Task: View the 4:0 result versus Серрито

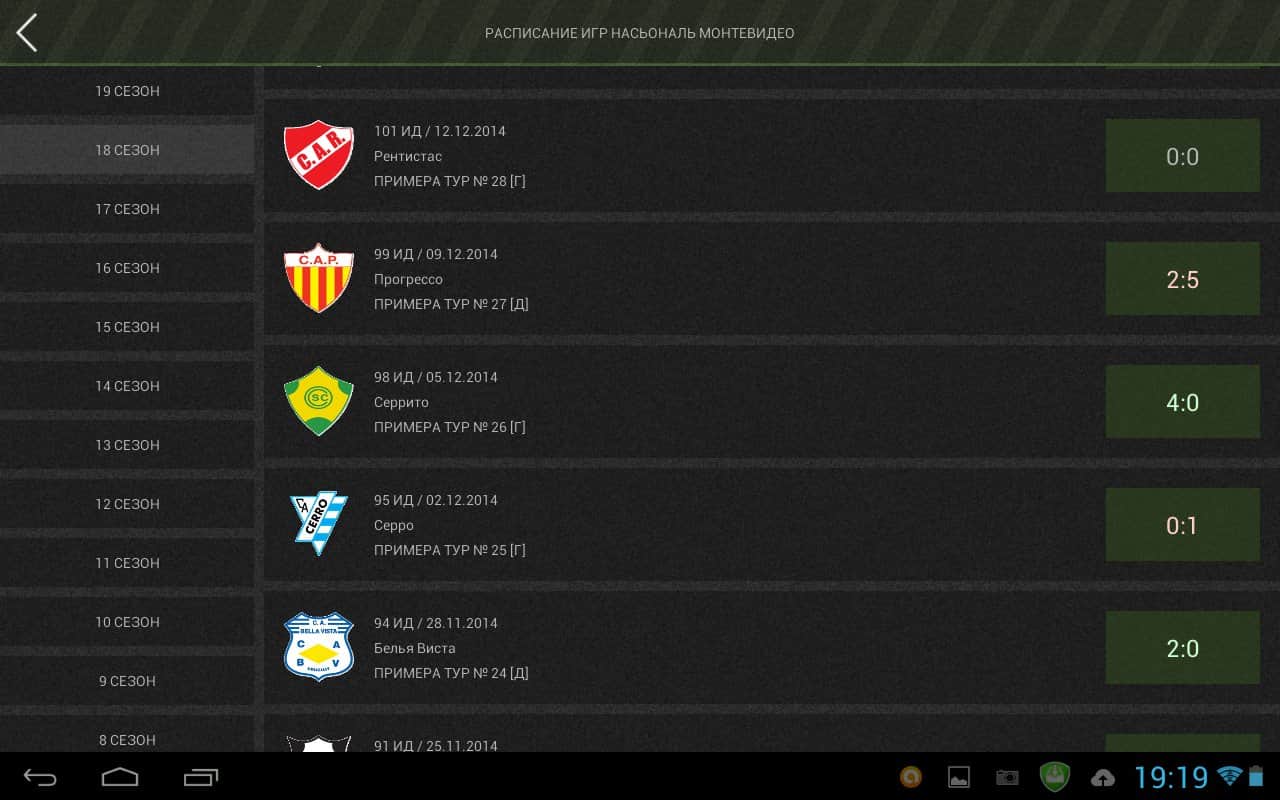Action: point(1182,402)
